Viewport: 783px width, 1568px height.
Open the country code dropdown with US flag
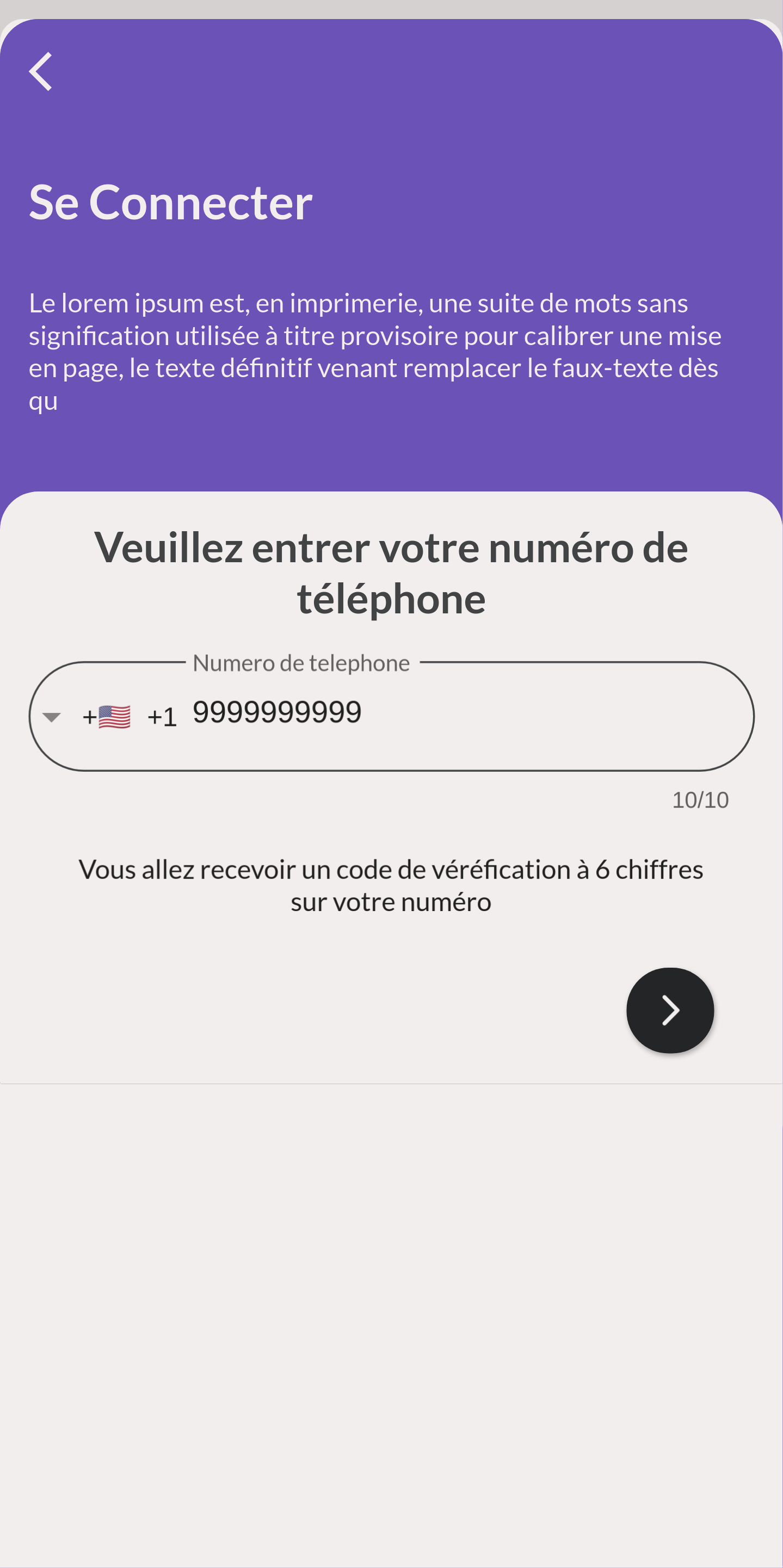click(109, 717)
